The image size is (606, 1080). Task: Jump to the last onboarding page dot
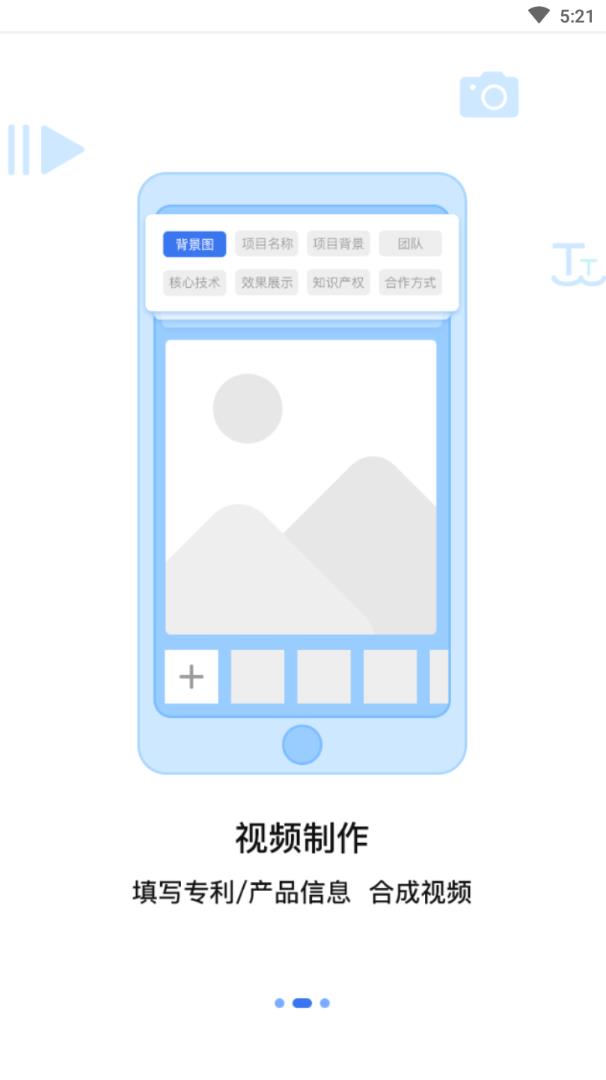(x=325, y=1003)
